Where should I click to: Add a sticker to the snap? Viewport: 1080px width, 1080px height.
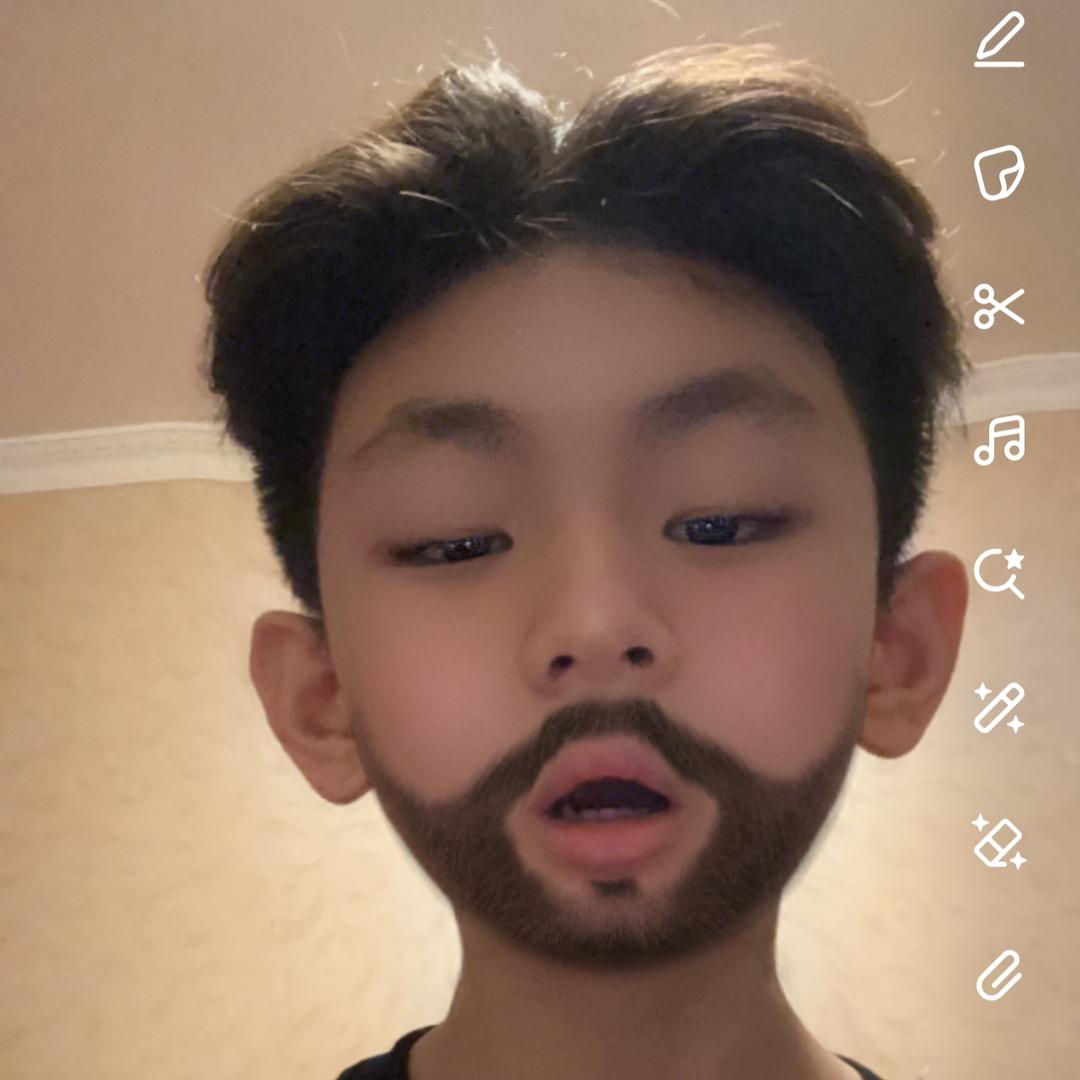point(999,172)
